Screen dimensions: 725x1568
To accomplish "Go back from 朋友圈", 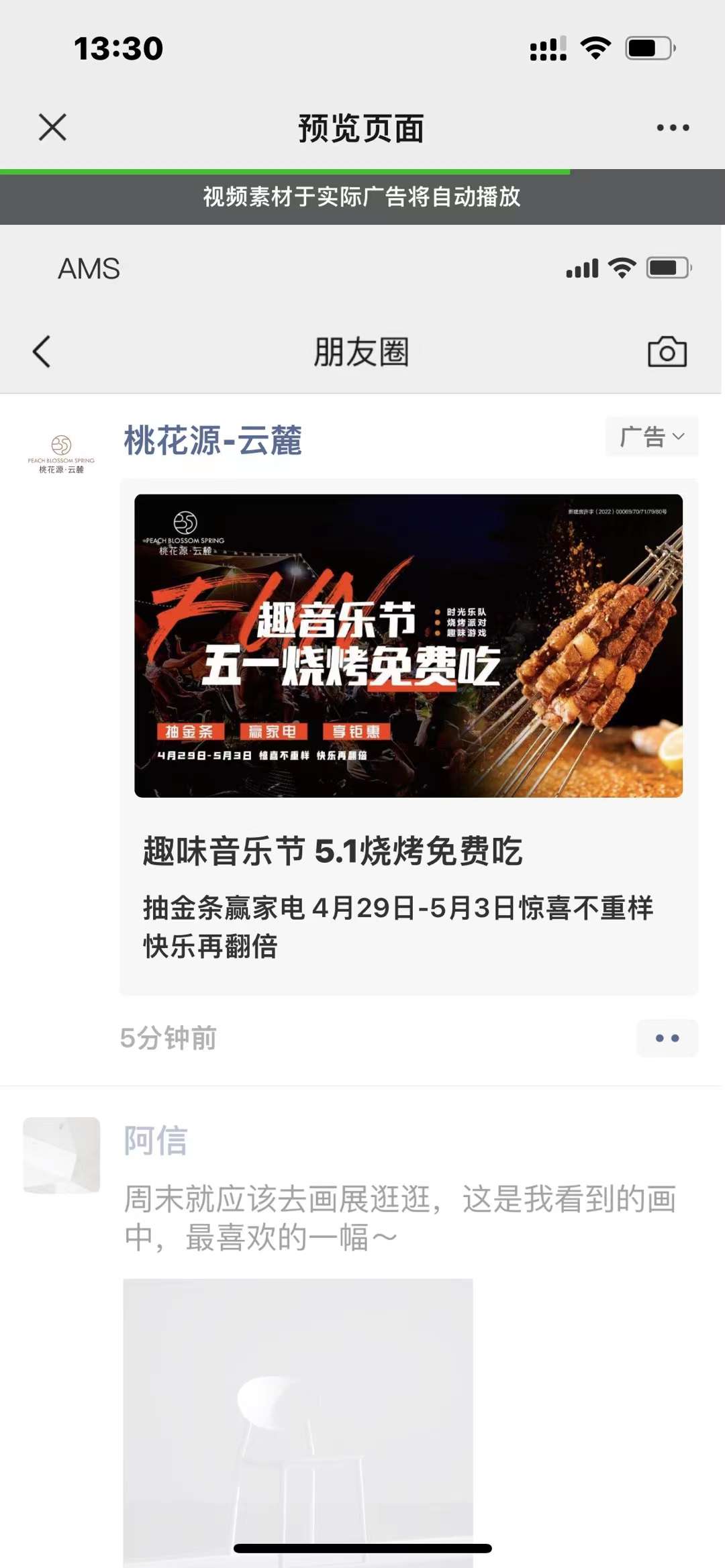I will click(42, 352).
